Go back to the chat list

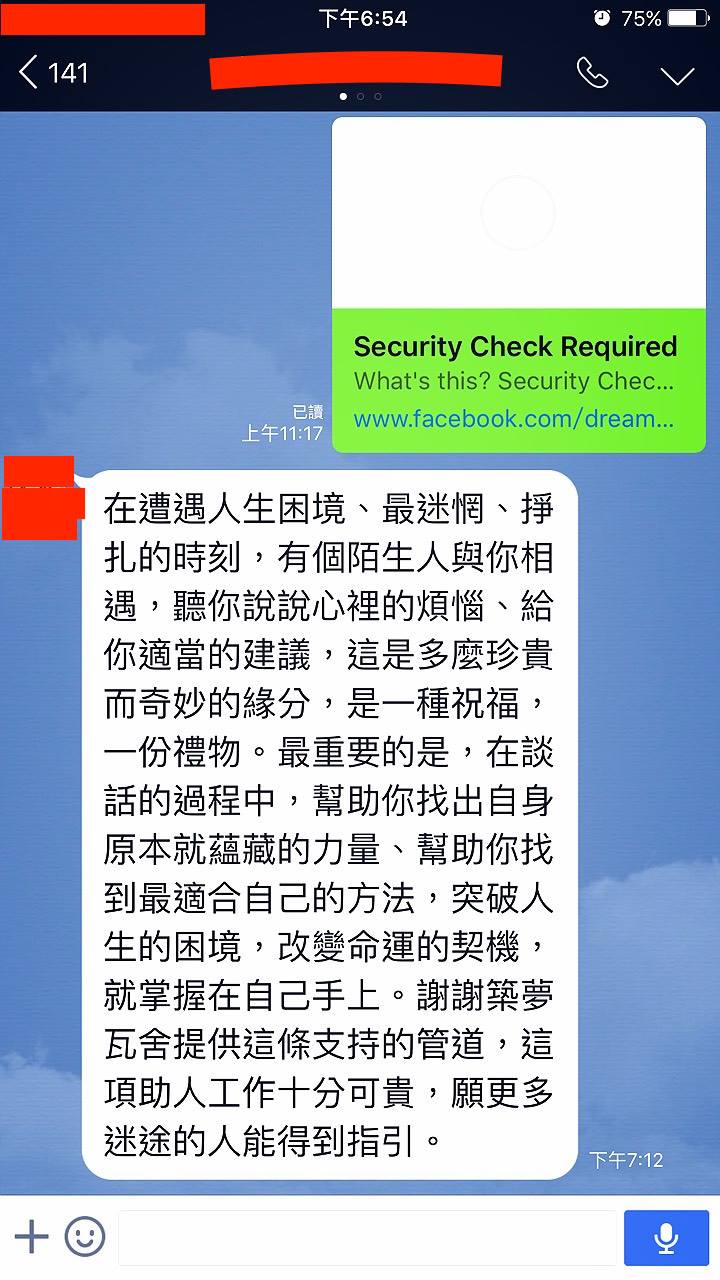click(x=52, y=73)
